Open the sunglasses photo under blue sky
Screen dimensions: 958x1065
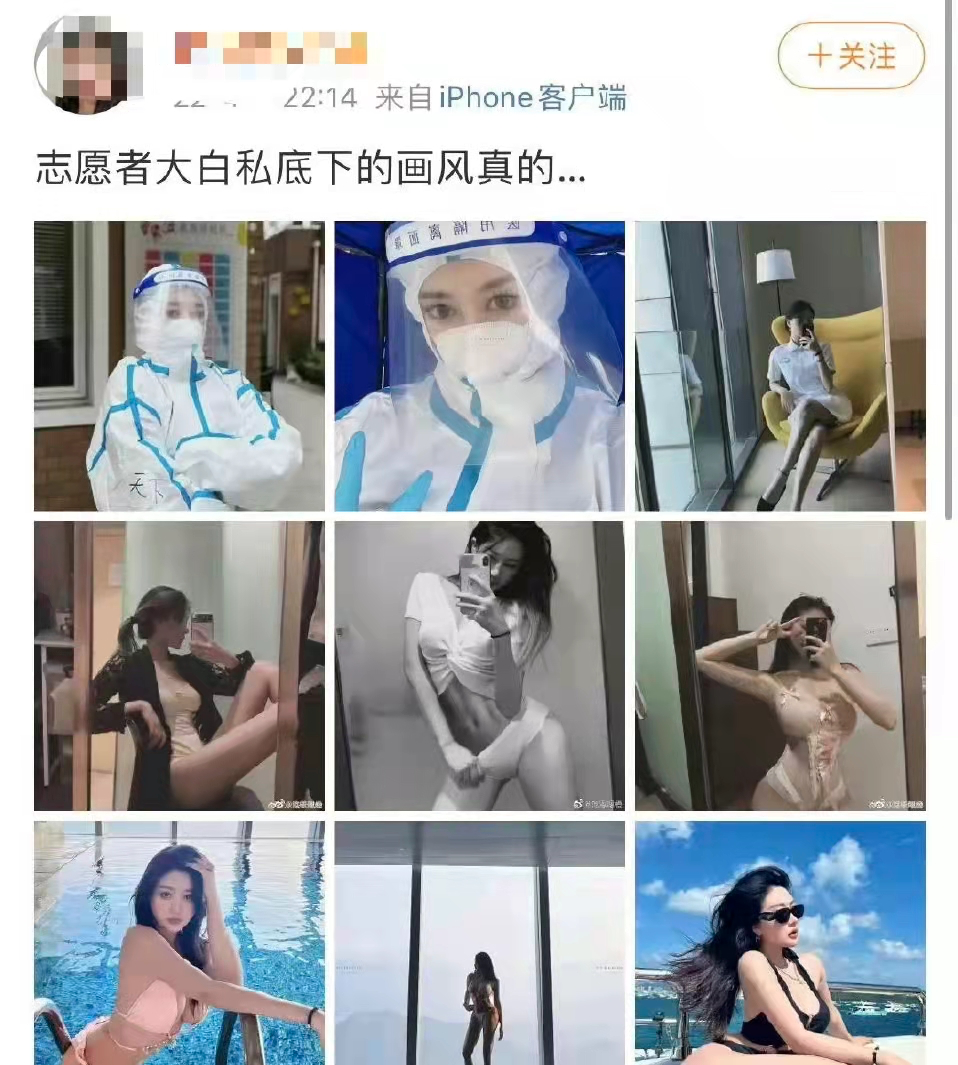click(780, 943)
